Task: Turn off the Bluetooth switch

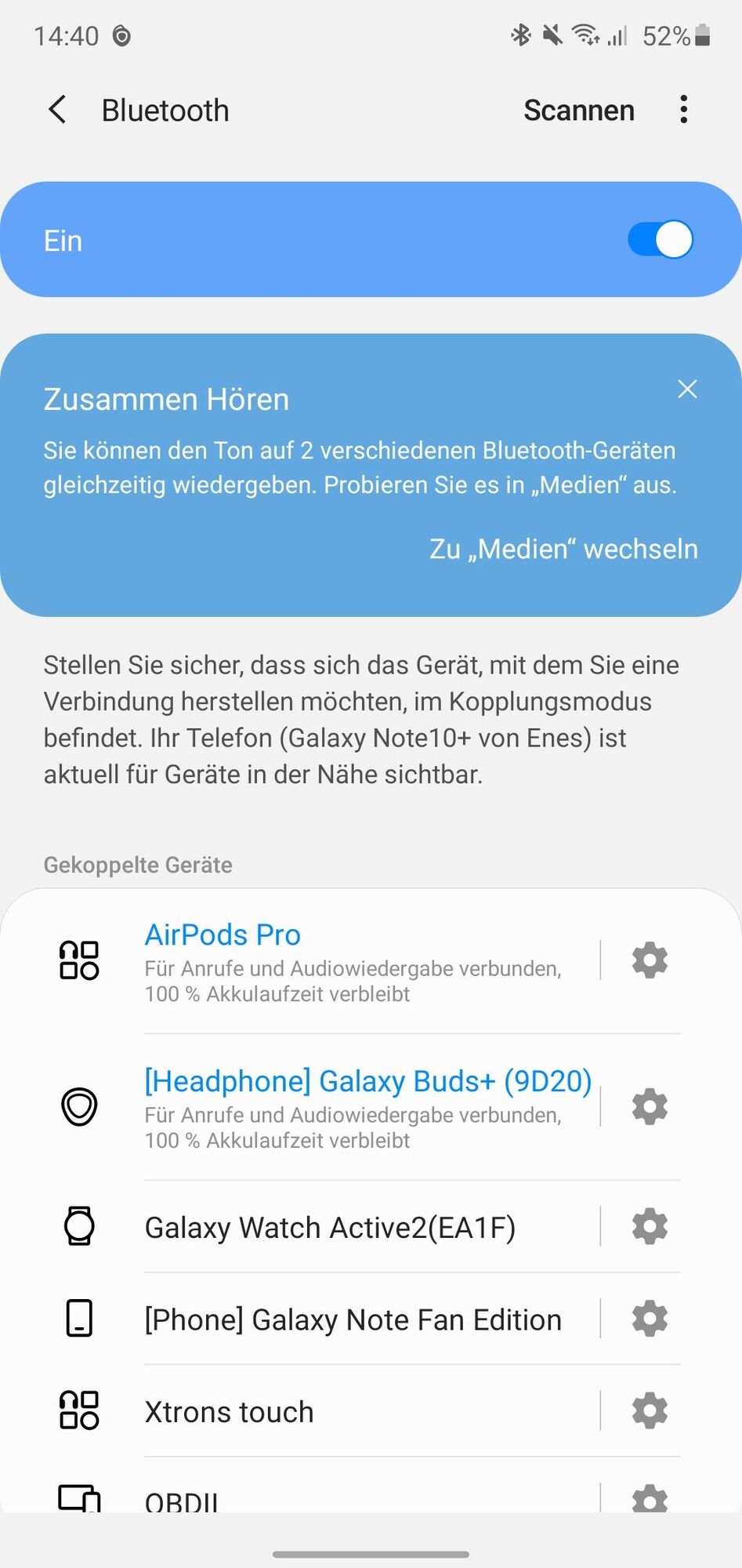Action: point(660,240)
